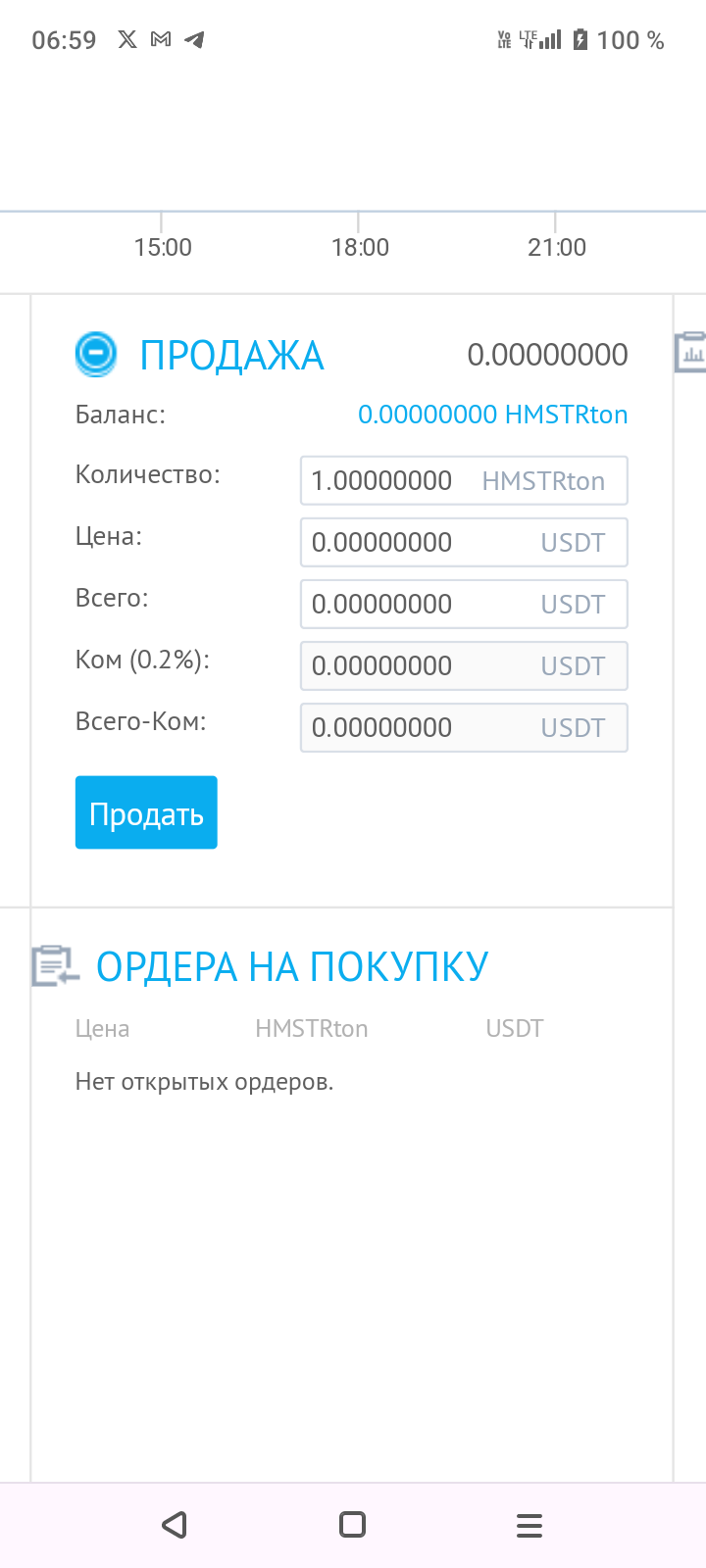Edit the Количество amount field
706x1568 pixels.
(464, 481)
